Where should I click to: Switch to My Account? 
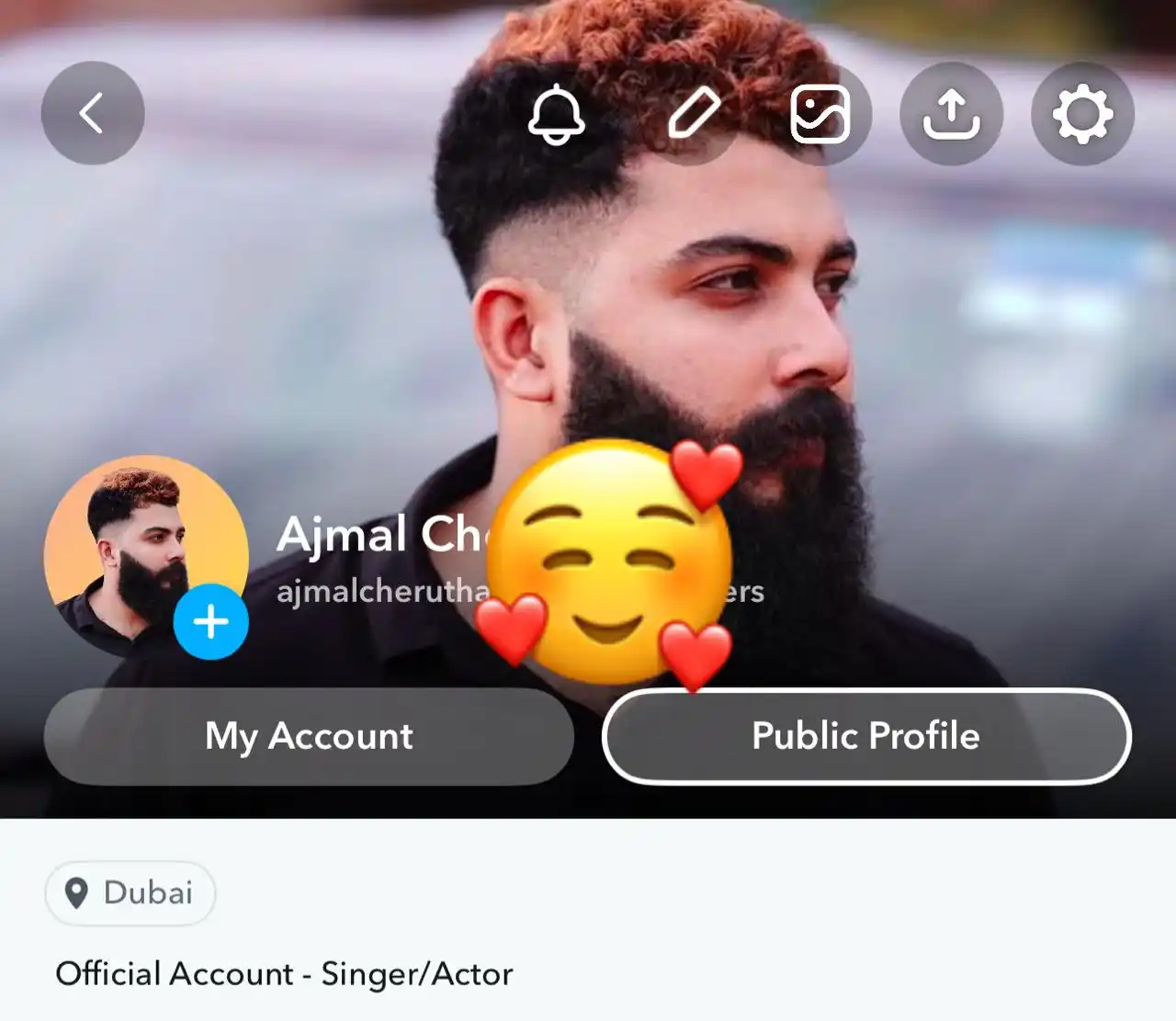[309, 736]
